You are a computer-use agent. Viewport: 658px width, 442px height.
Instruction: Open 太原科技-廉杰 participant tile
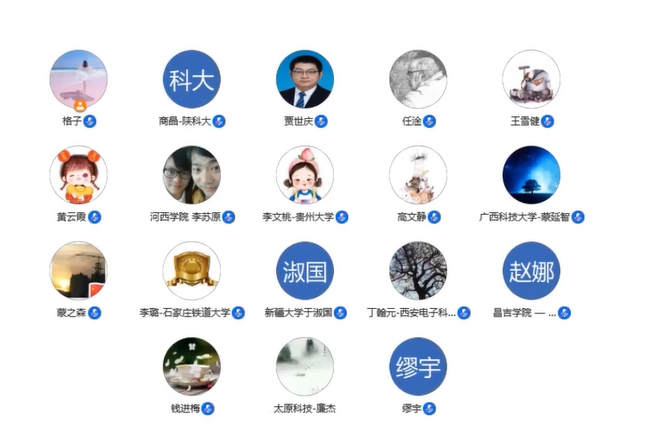(x=305, y=366)
